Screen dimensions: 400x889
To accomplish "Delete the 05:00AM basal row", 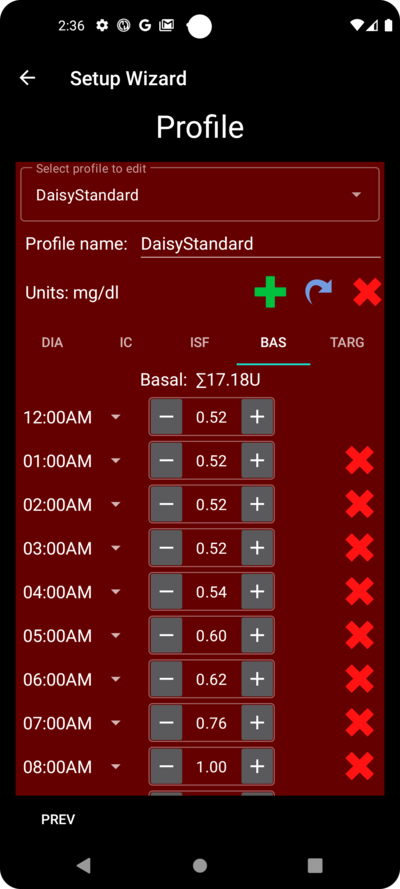I will [360, 635].
